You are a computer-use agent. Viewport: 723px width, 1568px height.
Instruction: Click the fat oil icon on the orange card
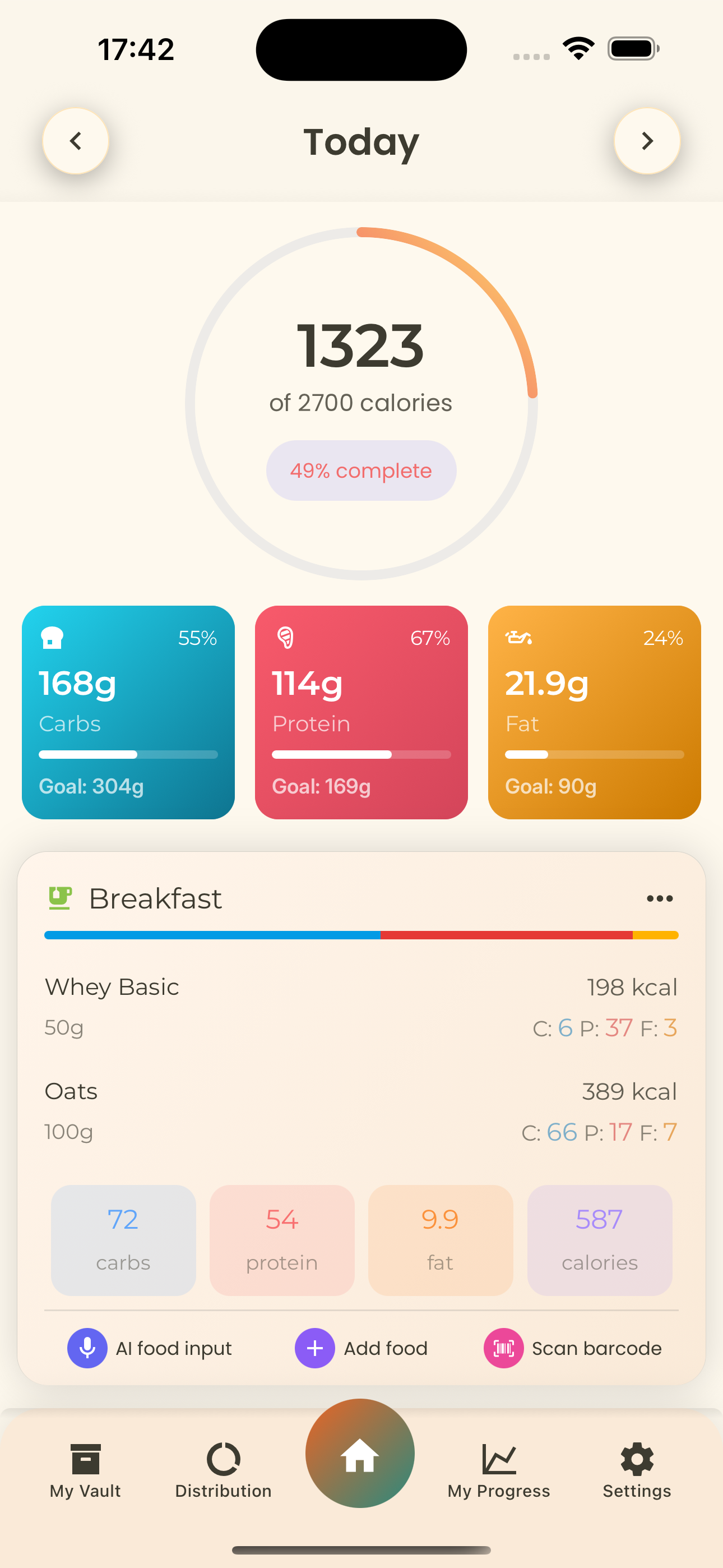519,638
